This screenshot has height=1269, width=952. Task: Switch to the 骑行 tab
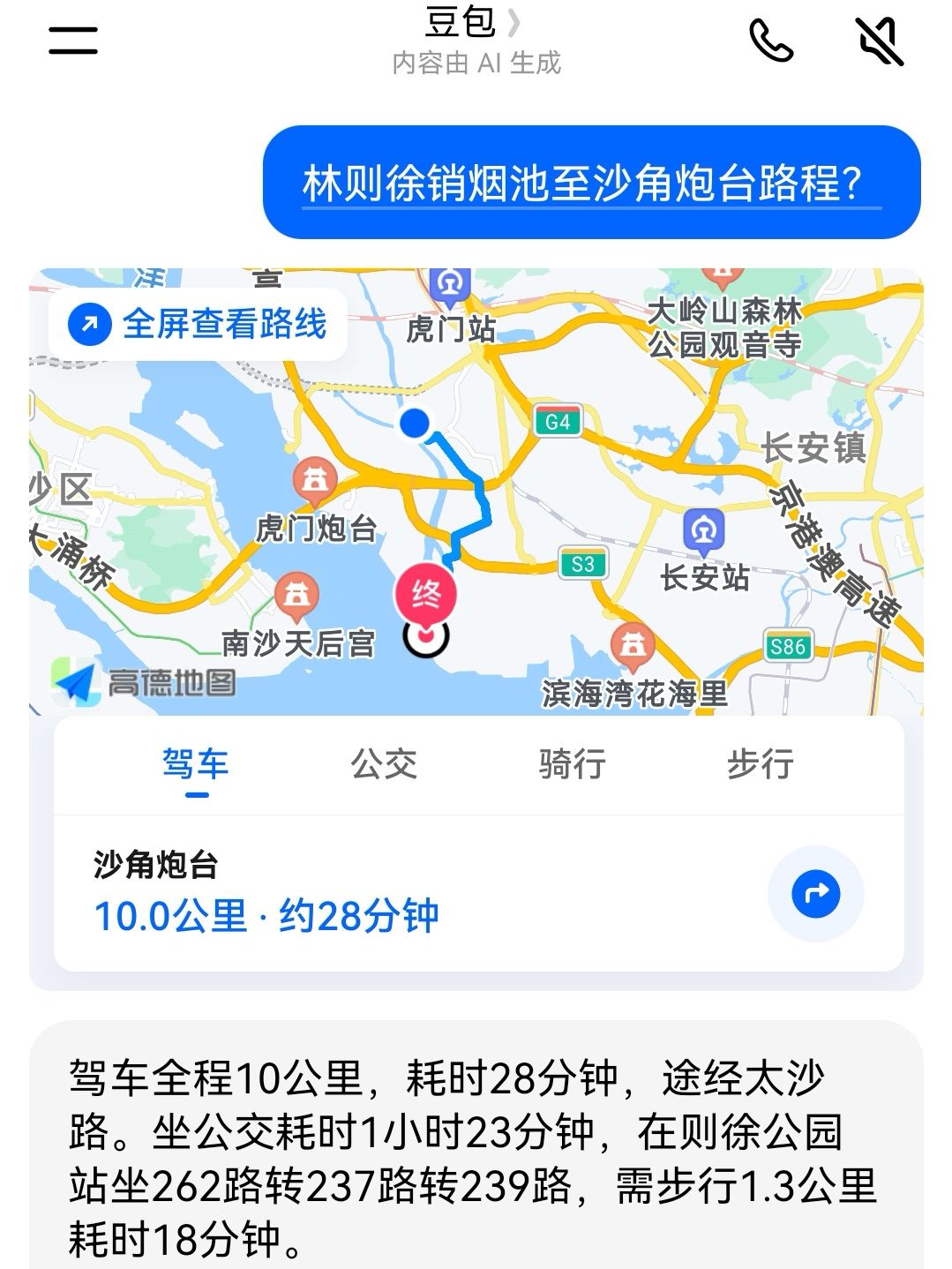point(572,764)
